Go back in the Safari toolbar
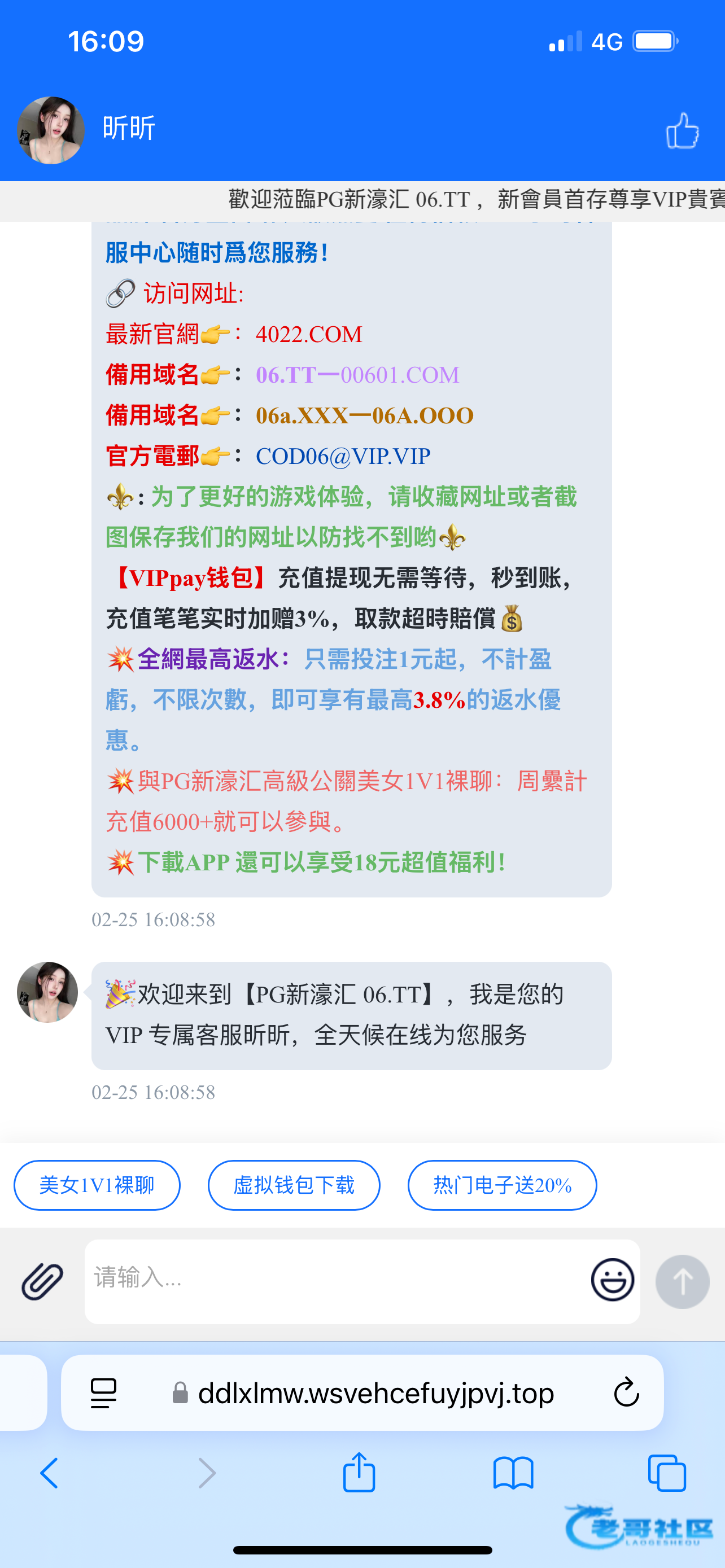The height and width of the screenshot is (1568, 725). point(50,1474)
